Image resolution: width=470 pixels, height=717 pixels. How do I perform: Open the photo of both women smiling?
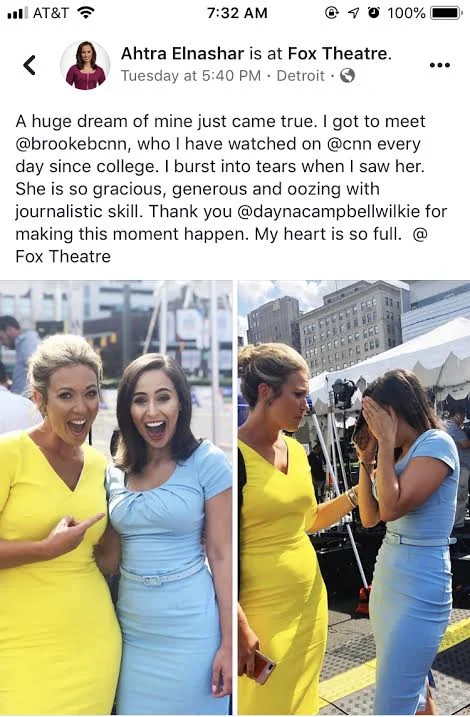116,498
